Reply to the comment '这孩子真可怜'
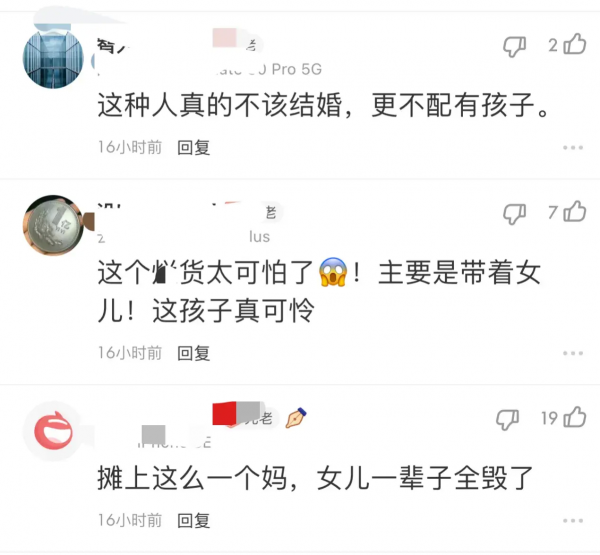Viewport: 600px width, 555px height. tap(194, 353)
